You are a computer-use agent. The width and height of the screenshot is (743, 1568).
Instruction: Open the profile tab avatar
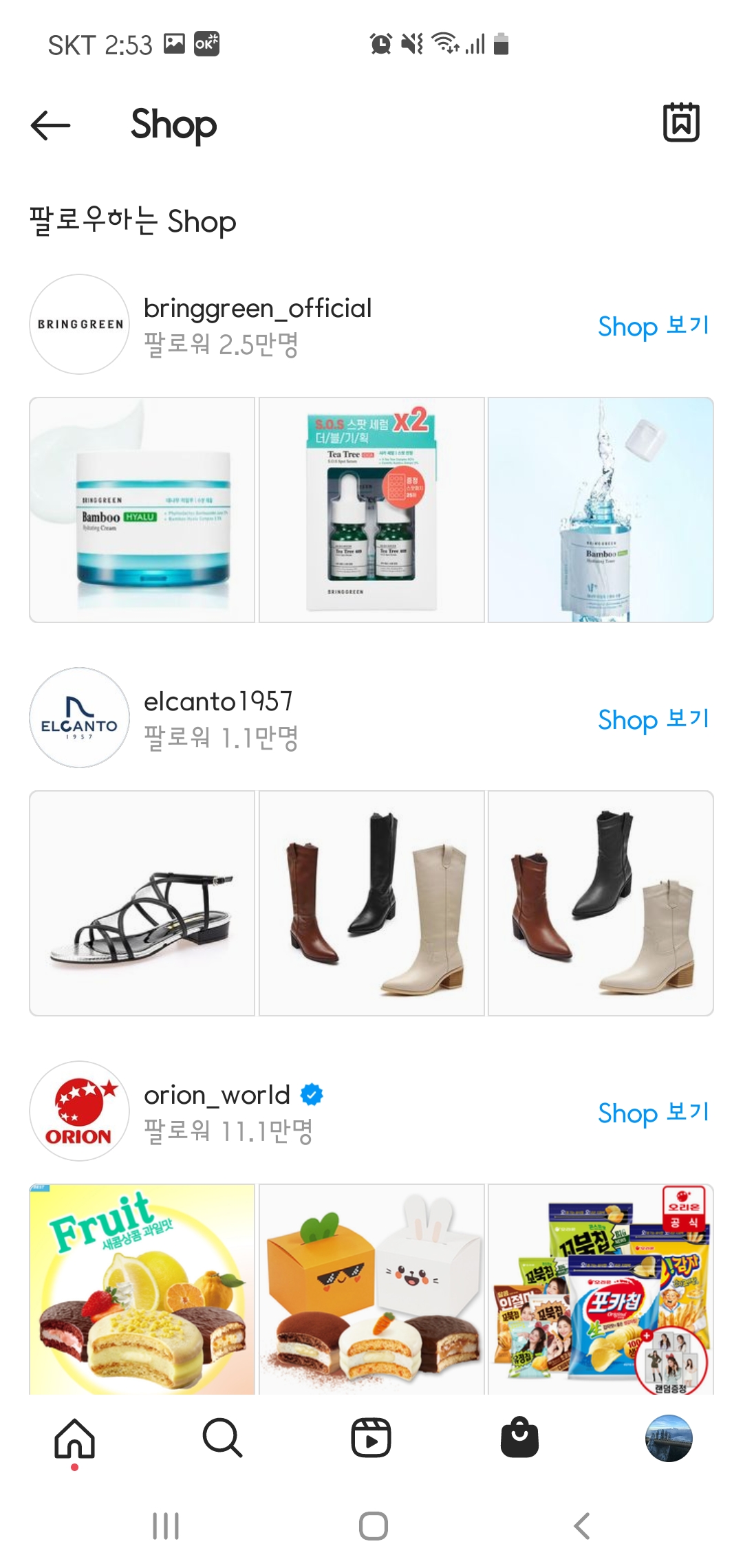[x=669, y=1438]
